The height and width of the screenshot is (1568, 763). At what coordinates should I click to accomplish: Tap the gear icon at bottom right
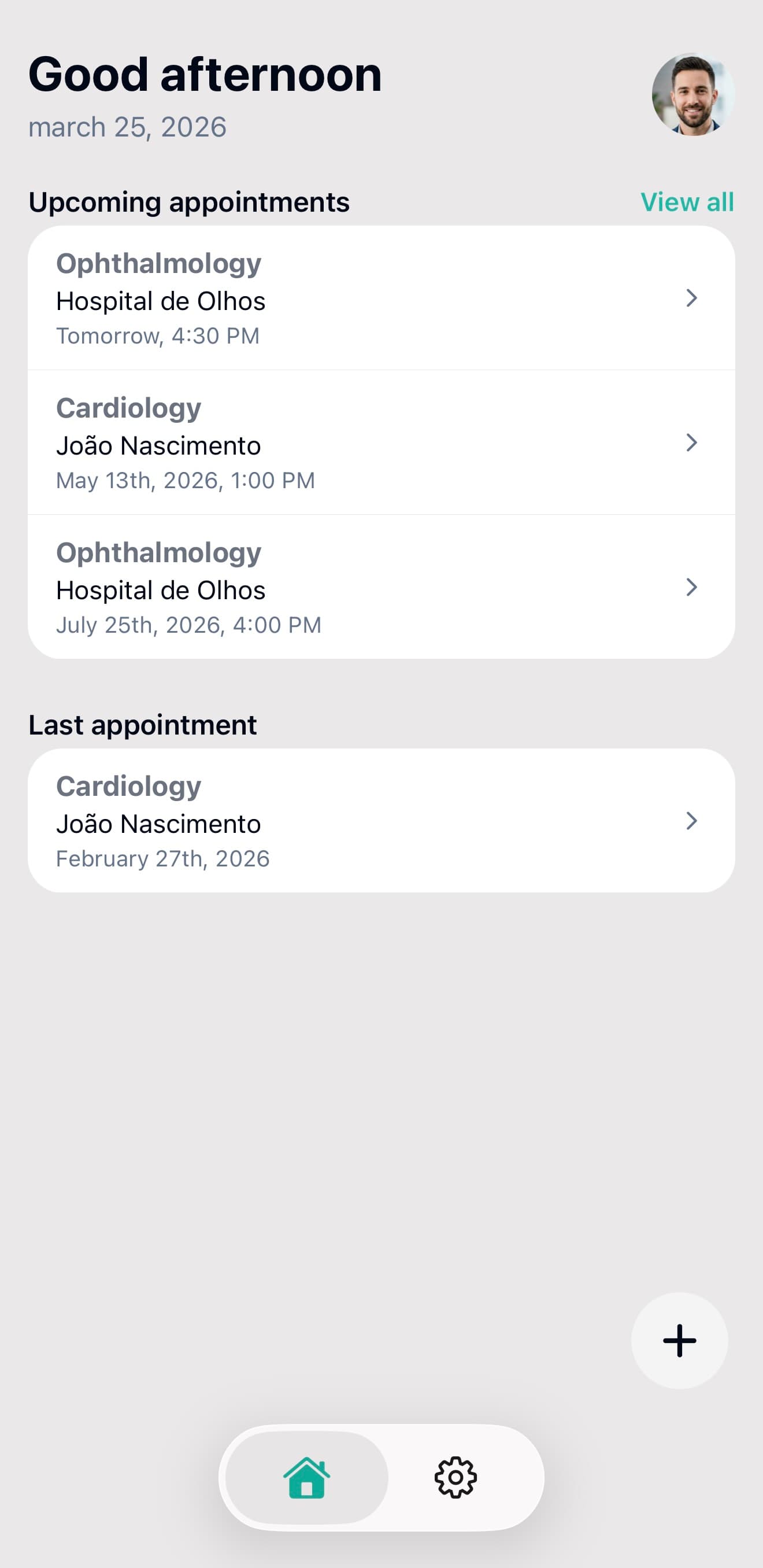[x=456, y=1477]
